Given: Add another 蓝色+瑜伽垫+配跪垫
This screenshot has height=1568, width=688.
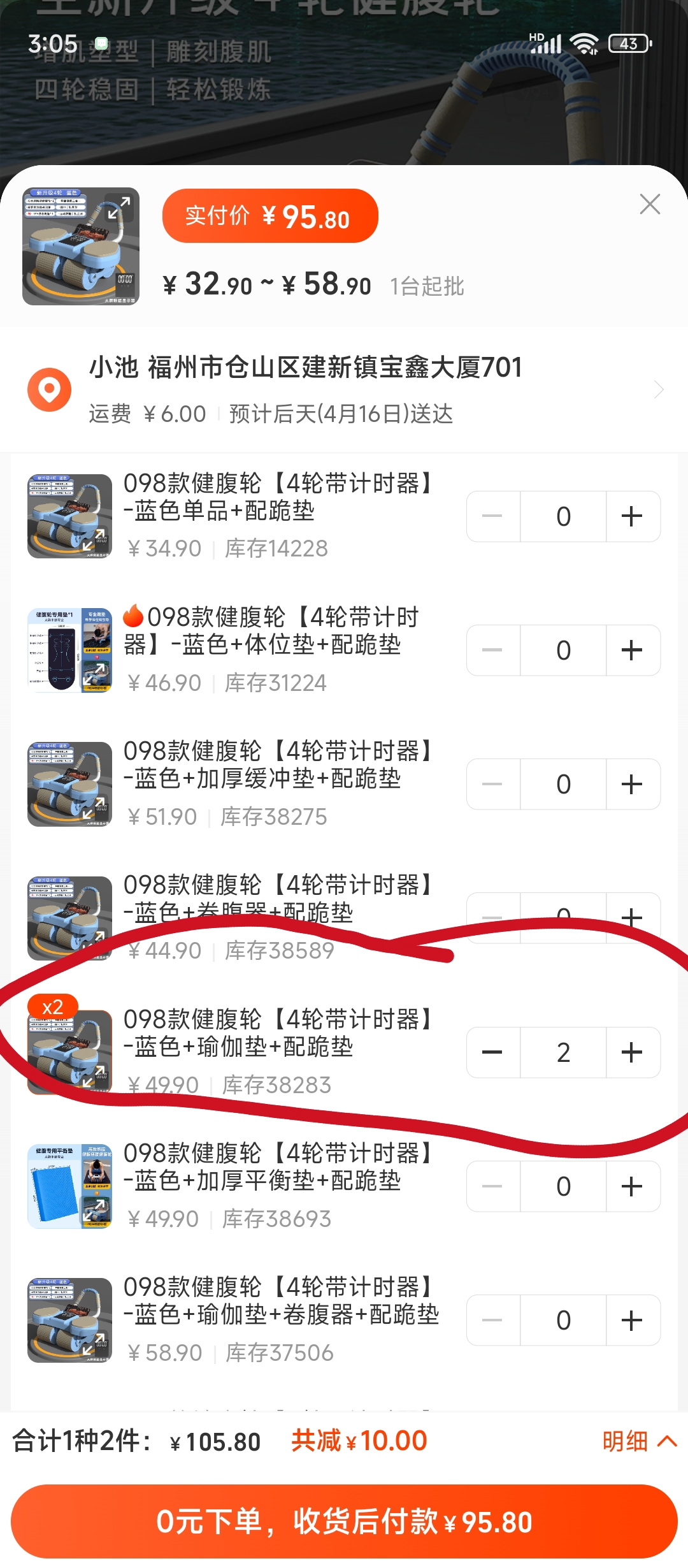Looking at the screenshot, I should click(x=632, y=1052).
